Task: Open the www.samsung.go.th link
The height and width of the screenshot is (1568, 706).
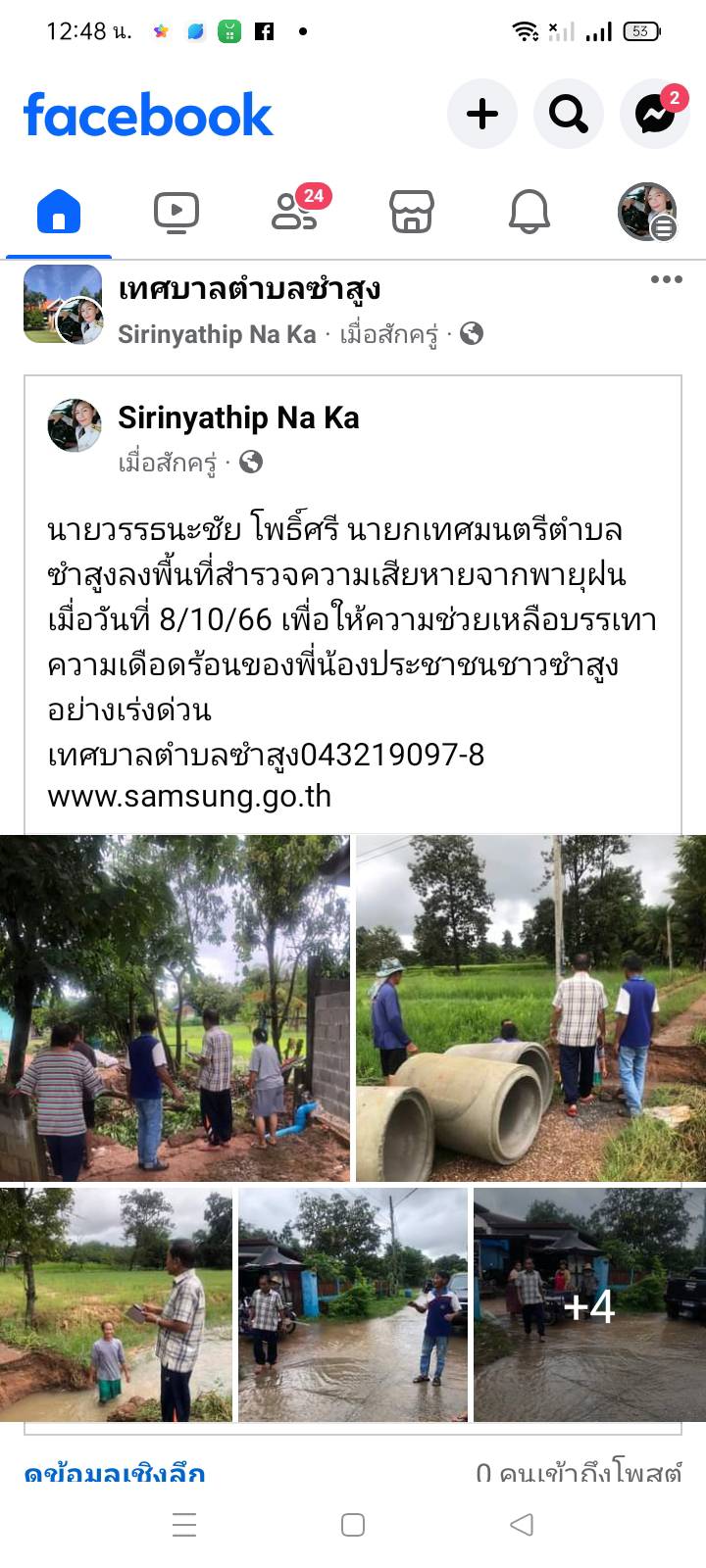Action: pos(189,796)
